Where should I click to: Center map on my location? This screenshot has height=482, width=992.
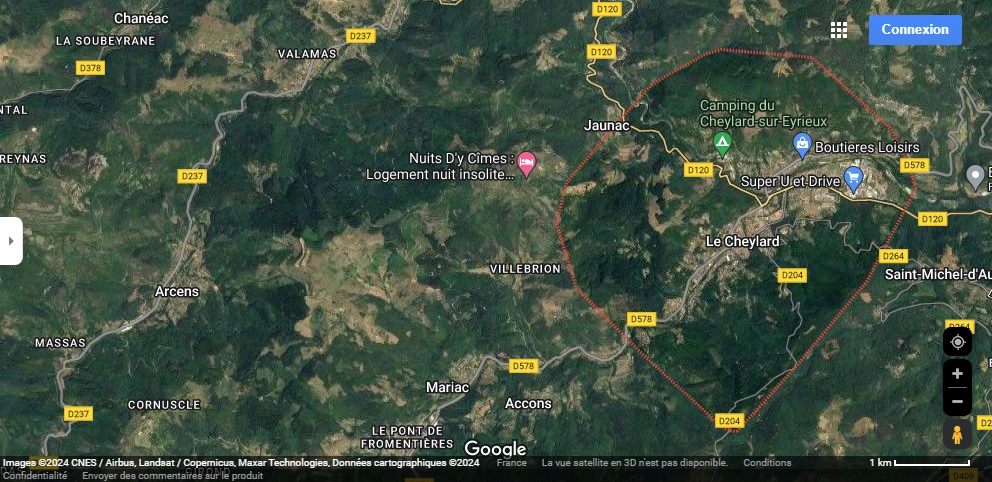[957, 342]
